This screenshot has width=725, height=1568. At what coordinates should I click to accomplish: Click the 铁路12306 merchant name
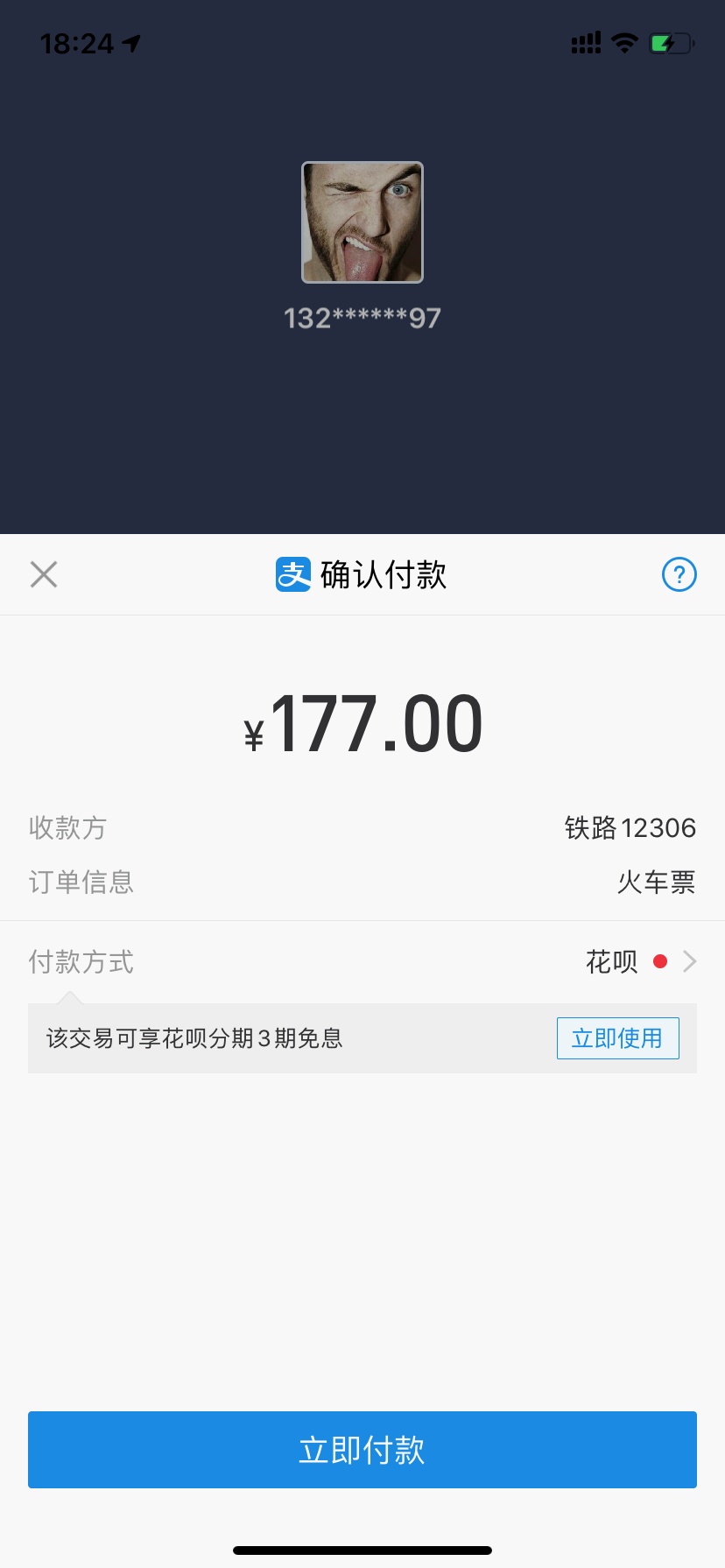(x=630, y=827)
